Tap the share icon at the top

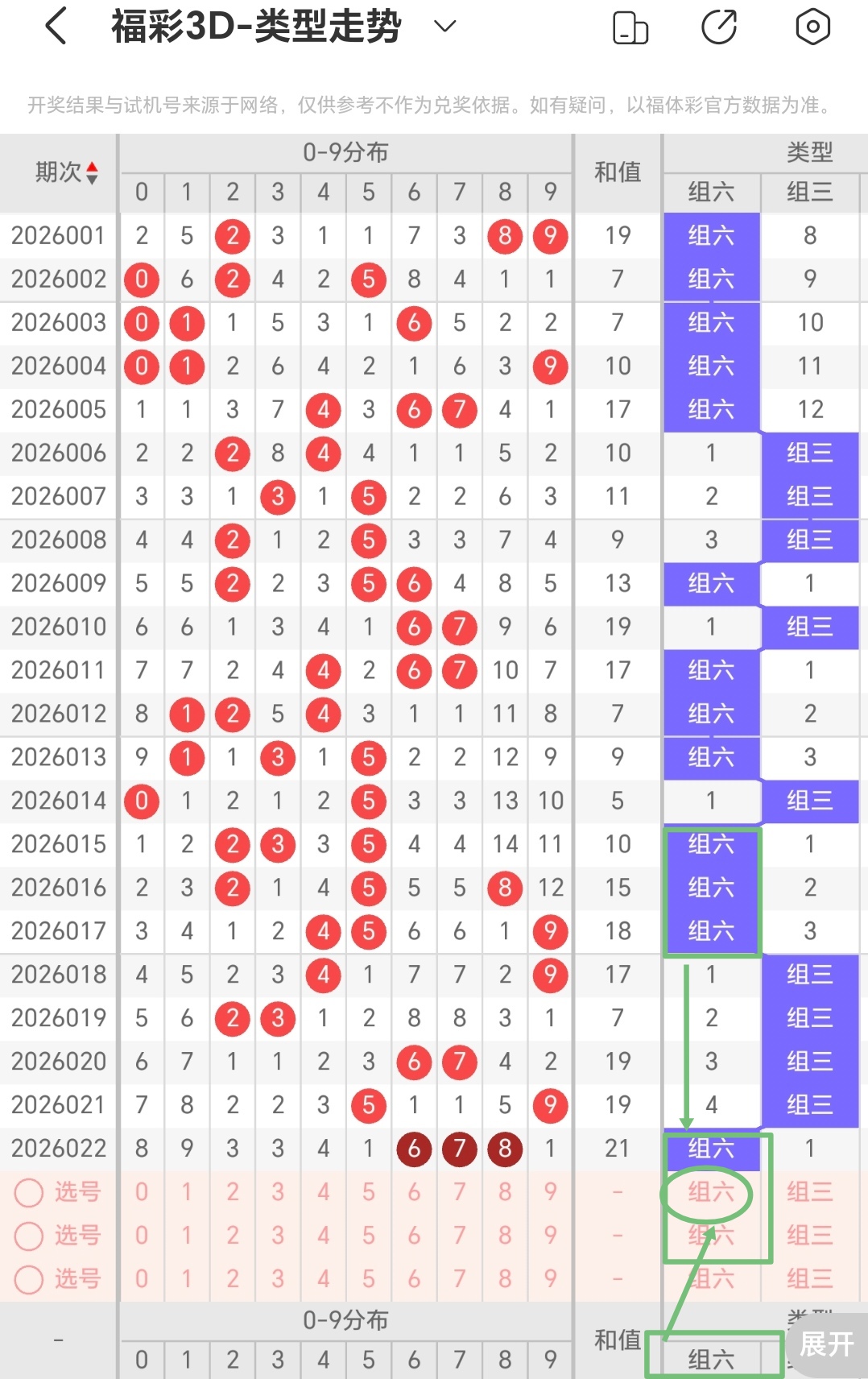click(721, 26)
